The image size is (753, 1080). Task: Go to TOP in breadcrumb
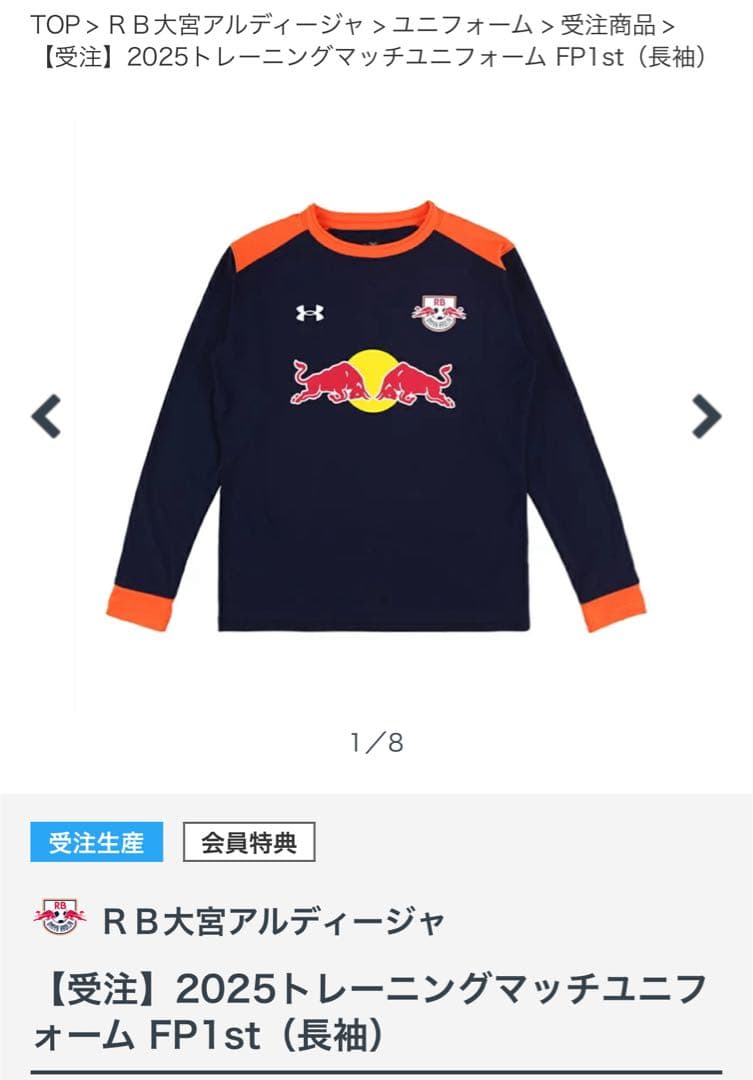(54, 24)
